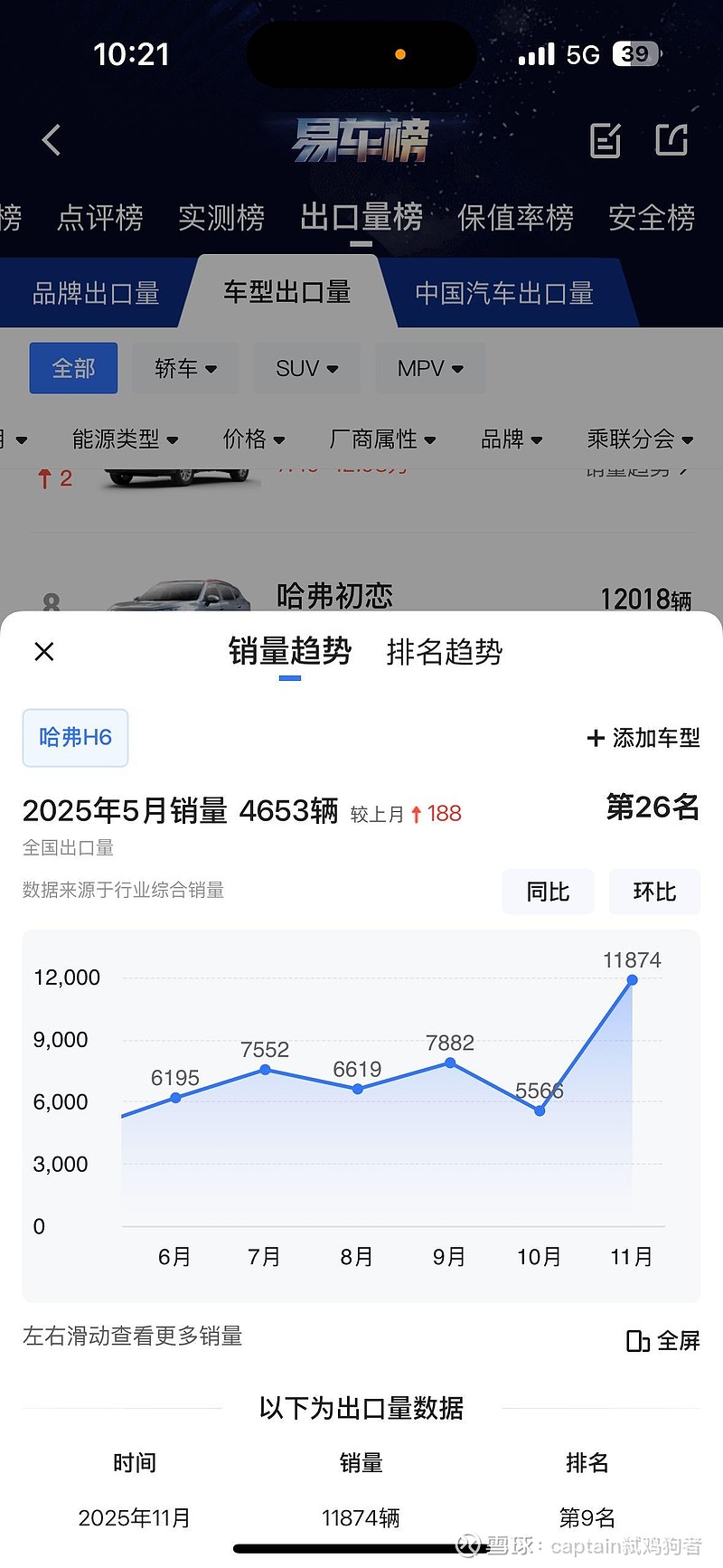Tap the back arrow at top left

pyautogui.click(x=51, y=140)
